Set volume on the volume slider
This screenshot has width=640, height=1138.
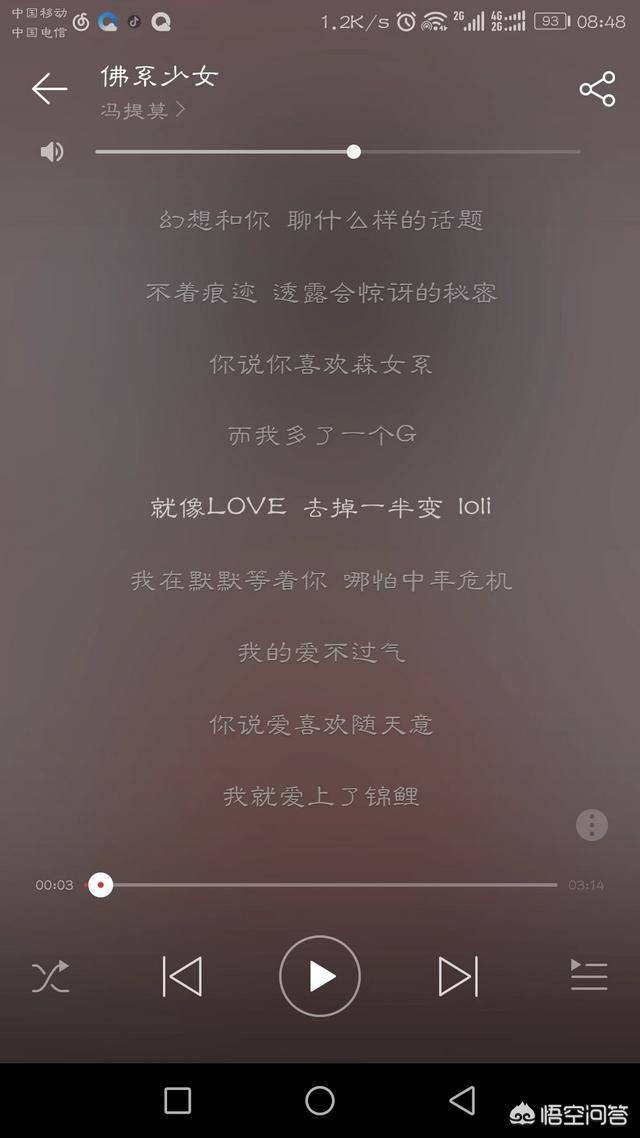(x=337, y=152)
